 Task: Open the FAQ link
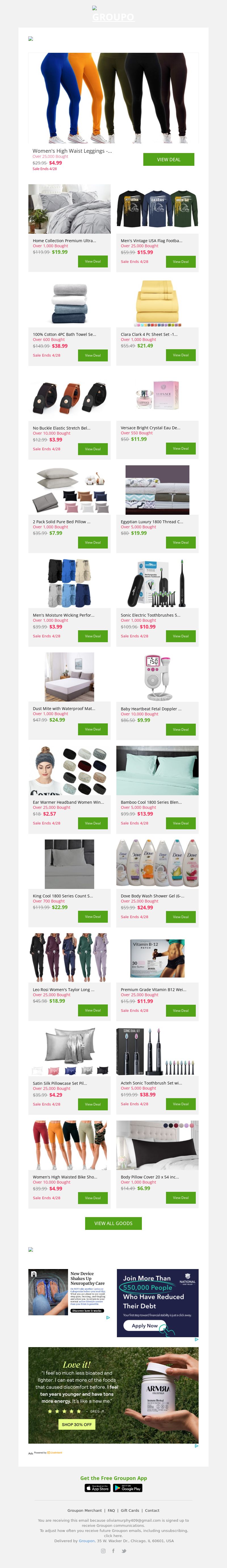pyautogui.click(x=111, y=1510)
